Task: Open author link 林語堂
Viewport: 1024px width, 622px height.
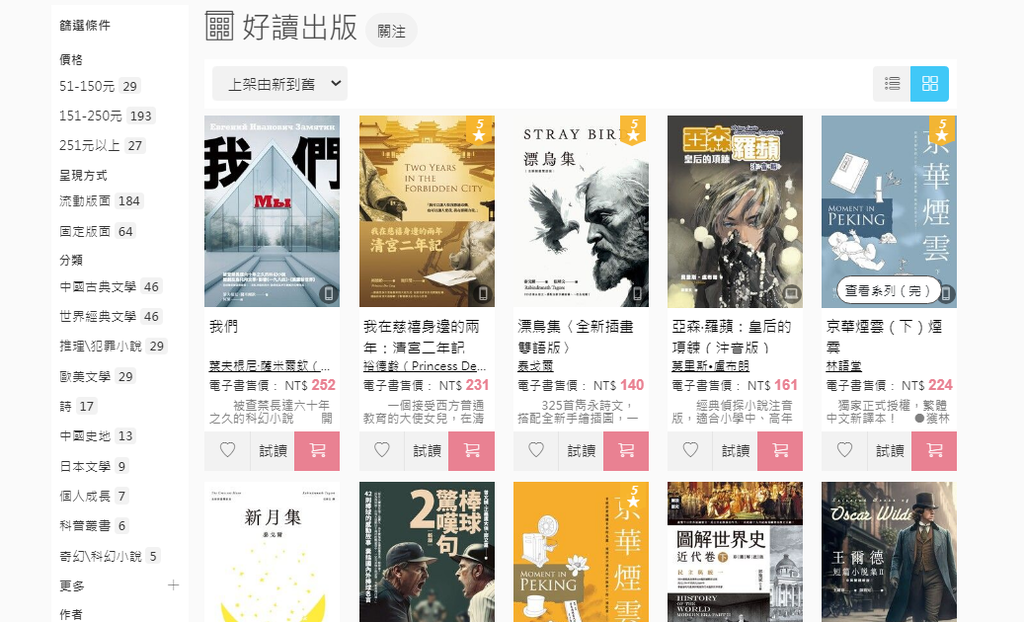Action: point(844,366)
